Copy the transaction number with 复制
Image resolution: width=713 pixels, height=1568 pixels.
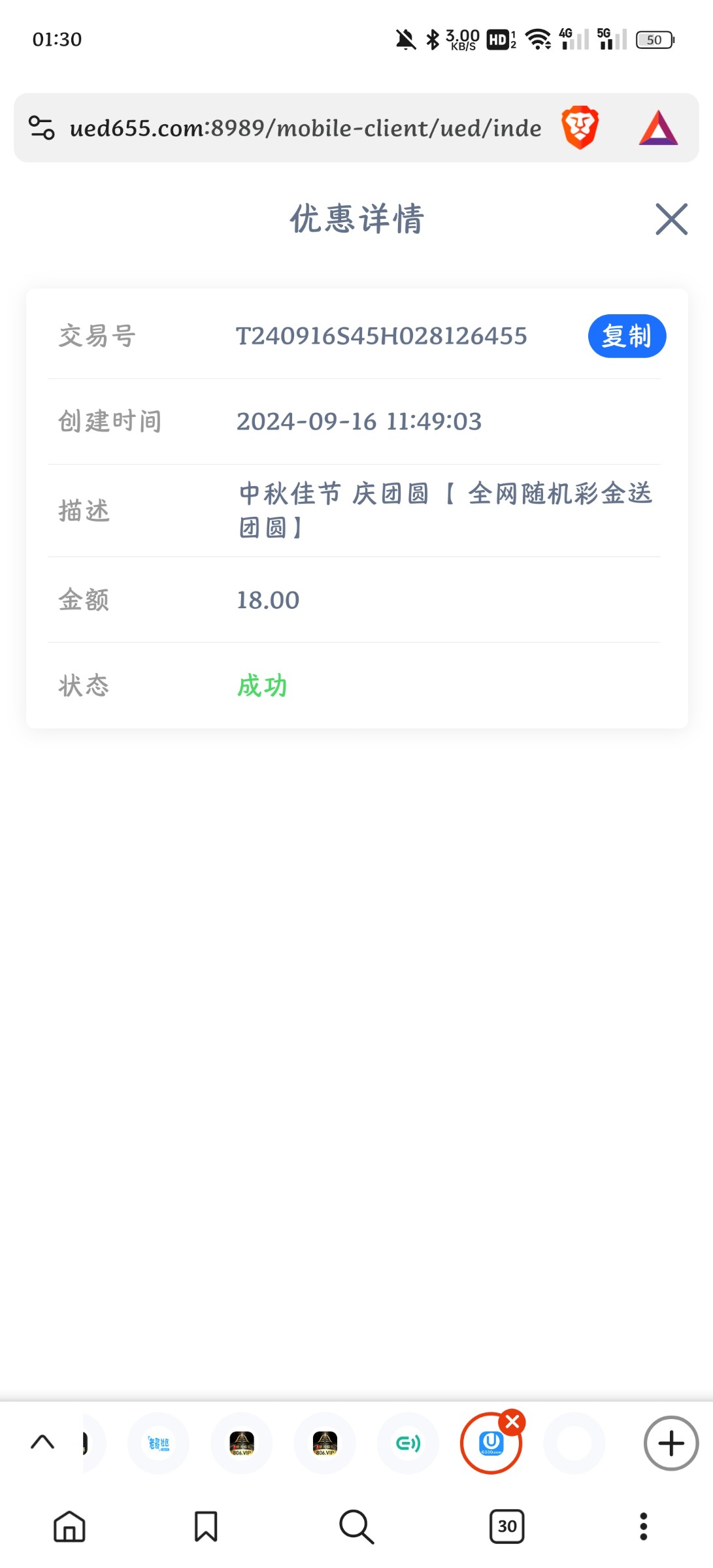pyautogui.click(x=627, y=336)
